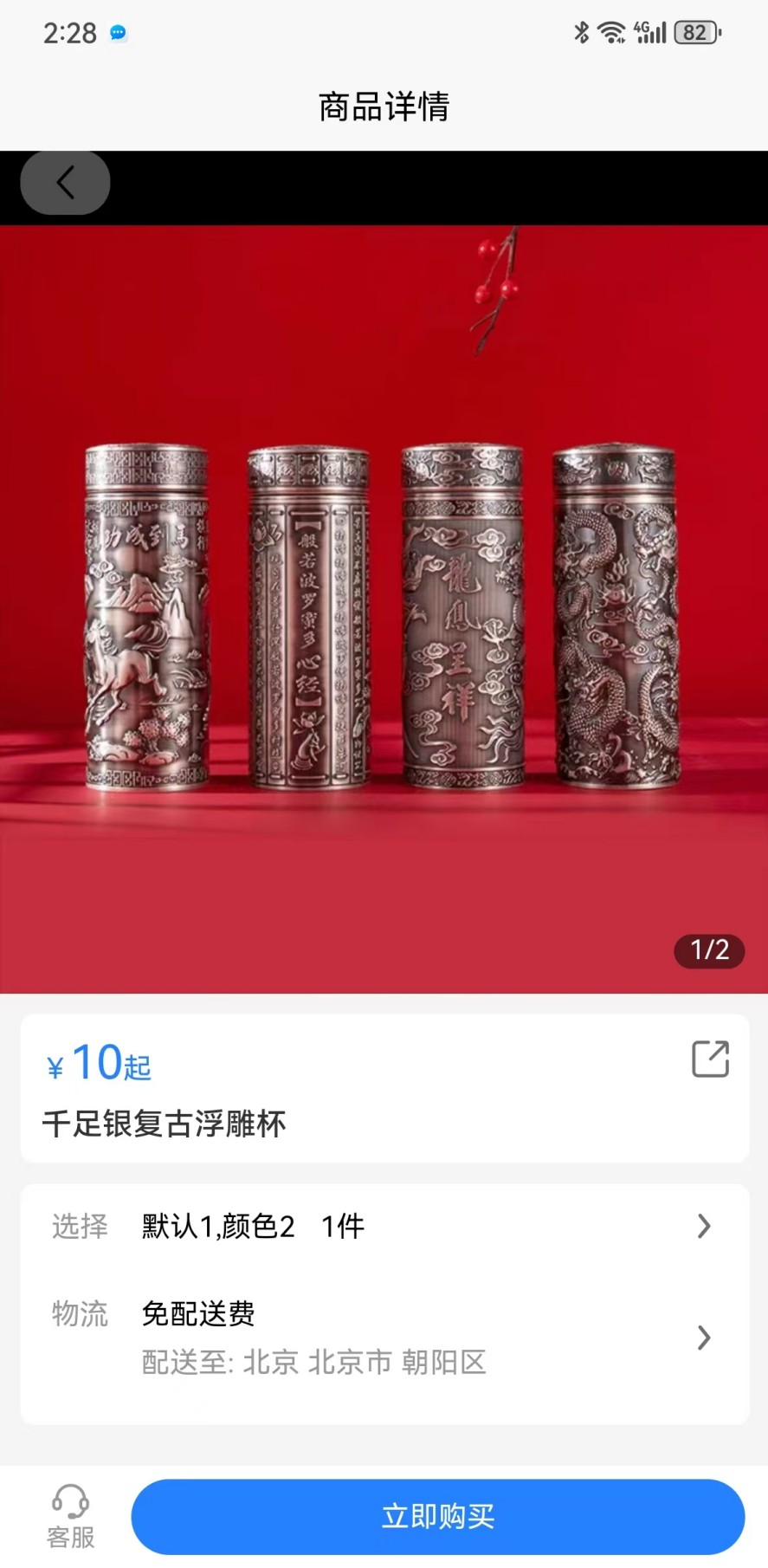This screenshot has width=768, height=1568.
Task: Click the back arrow on the product image
Action: 64,182
